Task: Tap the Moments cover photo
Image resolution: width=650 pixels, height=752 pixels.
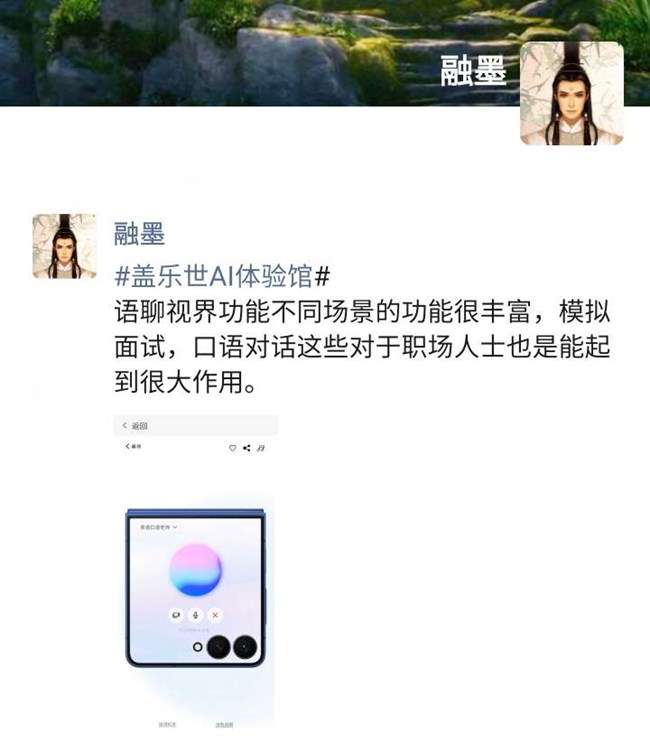Action: pos(250,50)
